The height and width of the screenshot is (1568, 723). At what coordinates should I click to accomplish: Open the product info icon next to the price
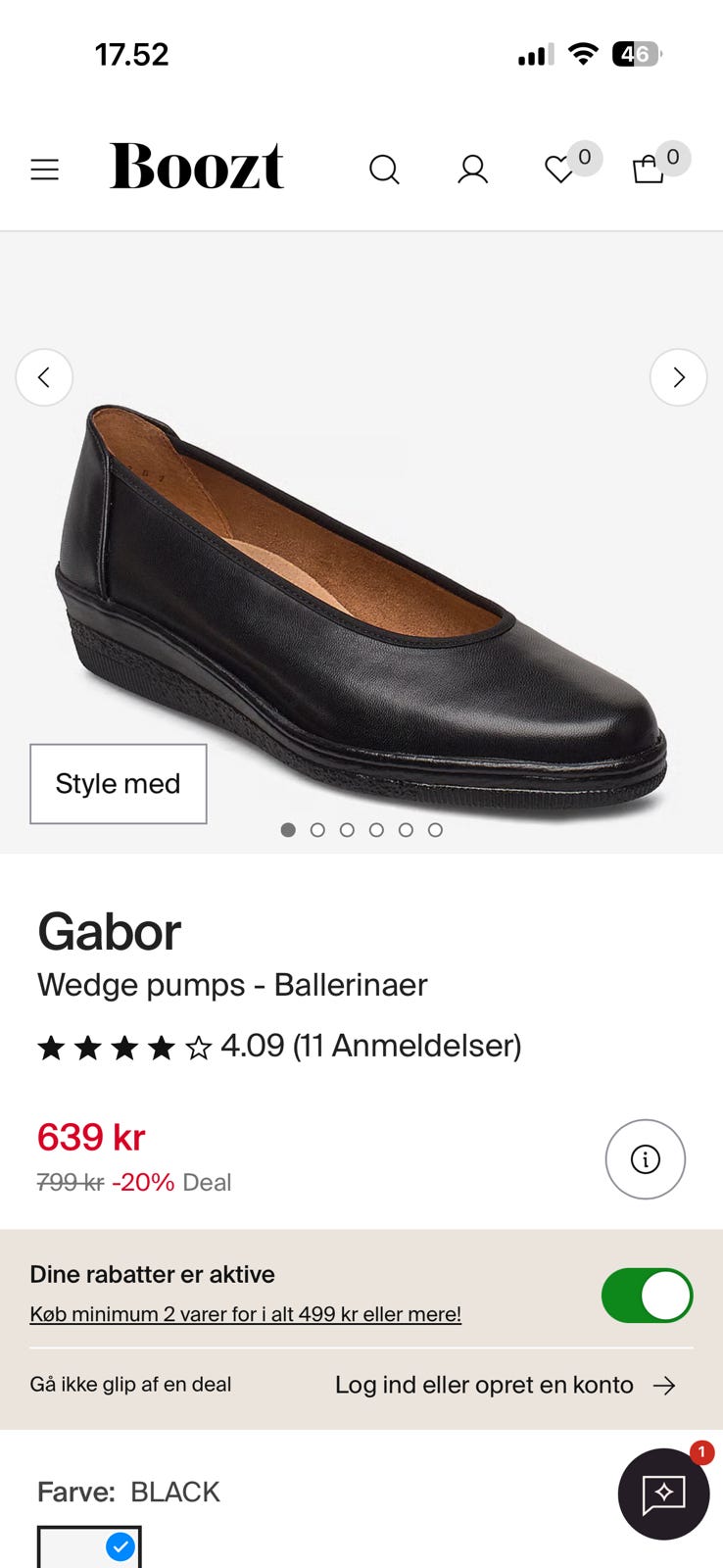(x=645, y=1158)
